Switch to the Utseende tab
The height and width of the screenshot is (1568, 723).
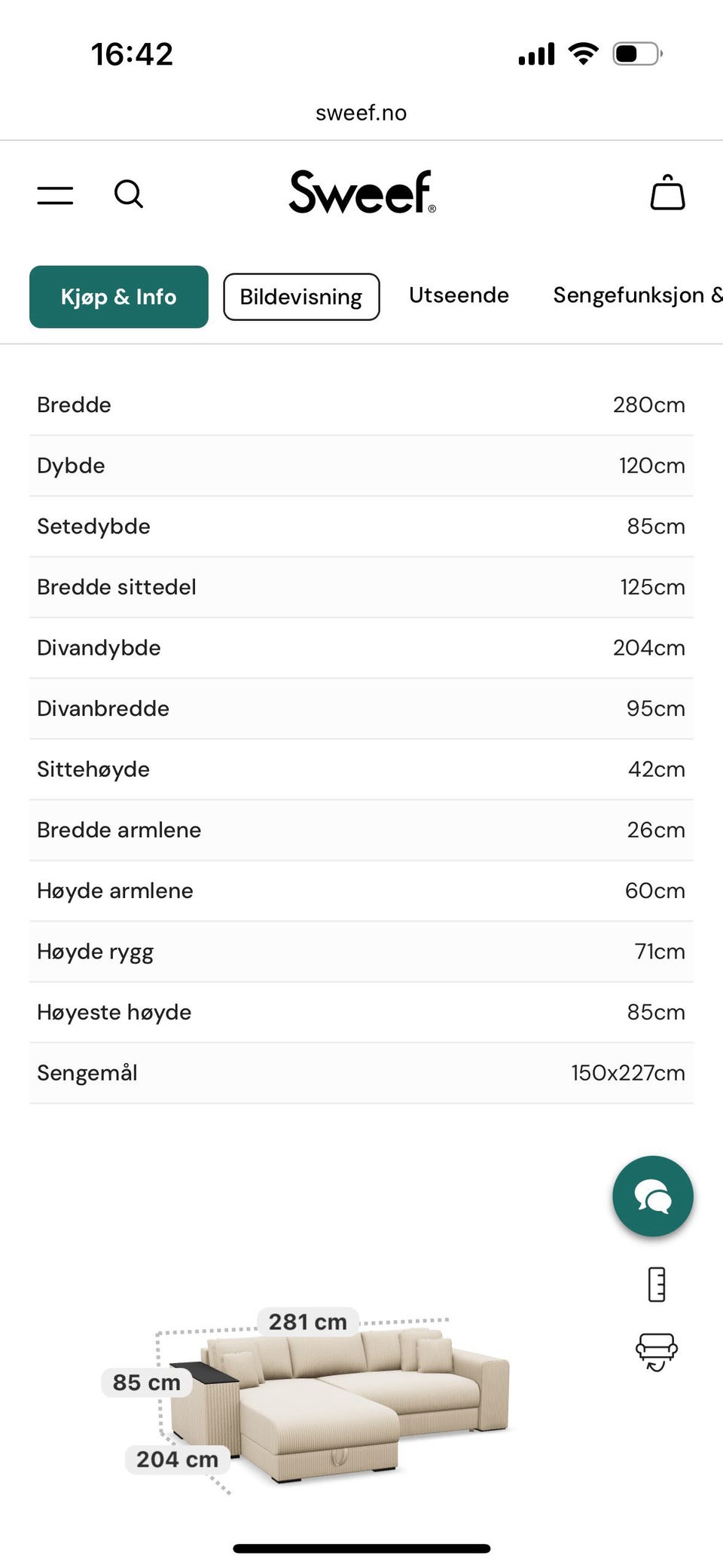pos(459,295)
